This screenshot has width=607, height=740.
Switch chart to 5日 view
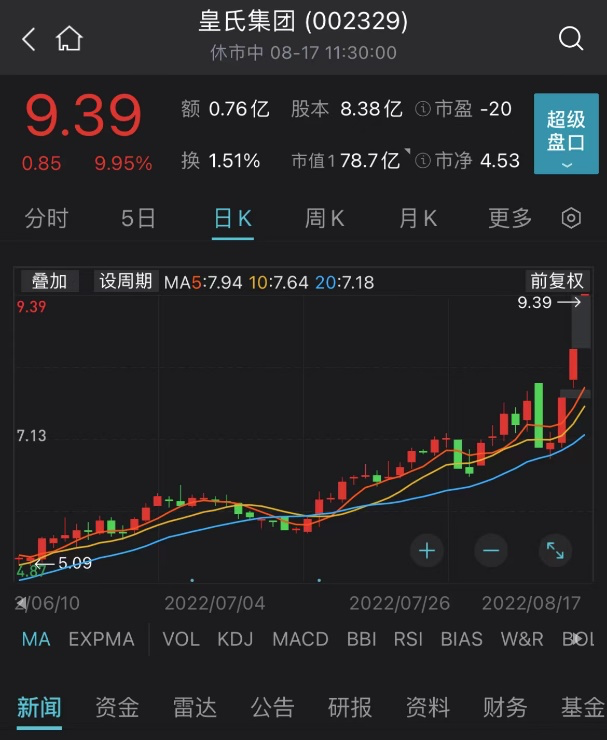(x=139, y=218)
